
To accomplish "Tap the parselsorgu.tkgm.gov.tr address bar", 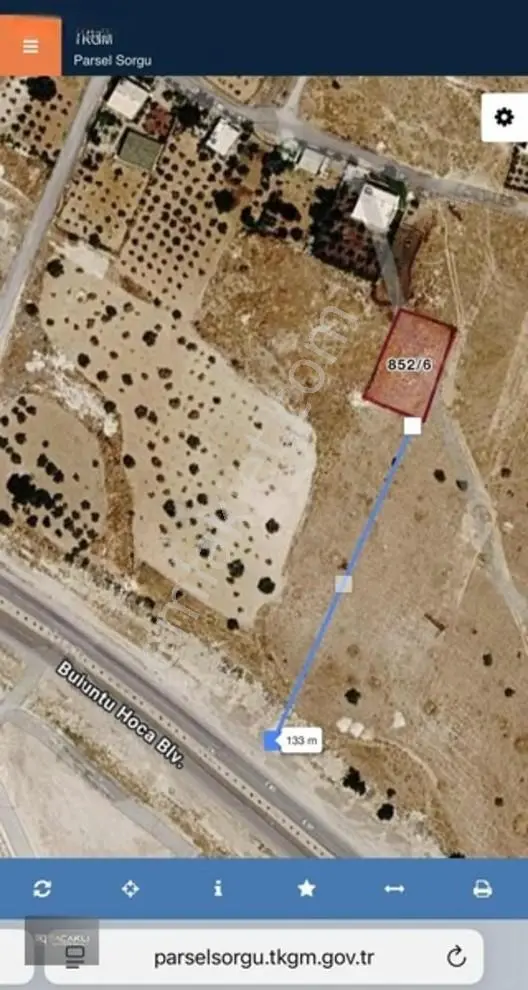I will [x=264, y=957].
